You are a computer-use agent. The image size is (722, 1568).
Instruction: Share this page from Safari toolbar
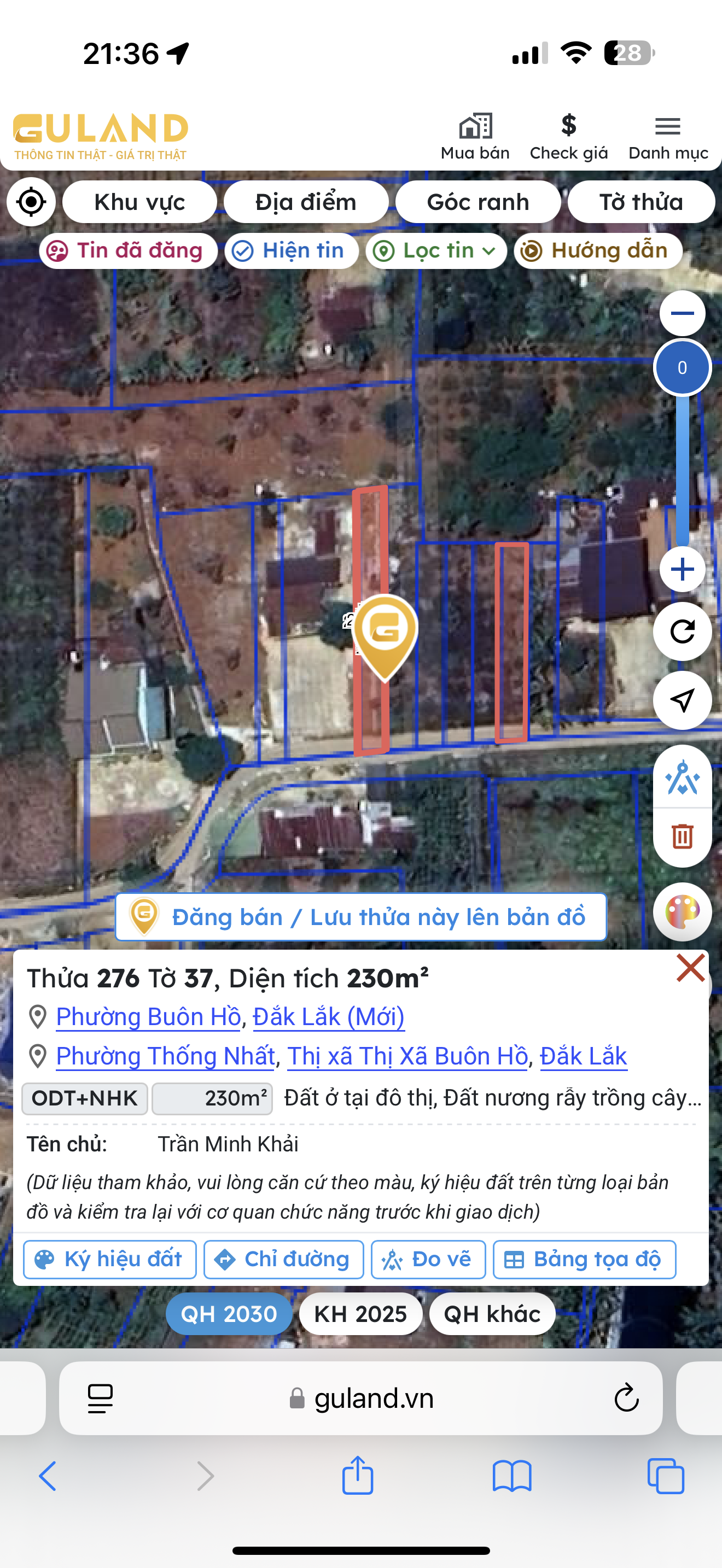(357, 1476)
